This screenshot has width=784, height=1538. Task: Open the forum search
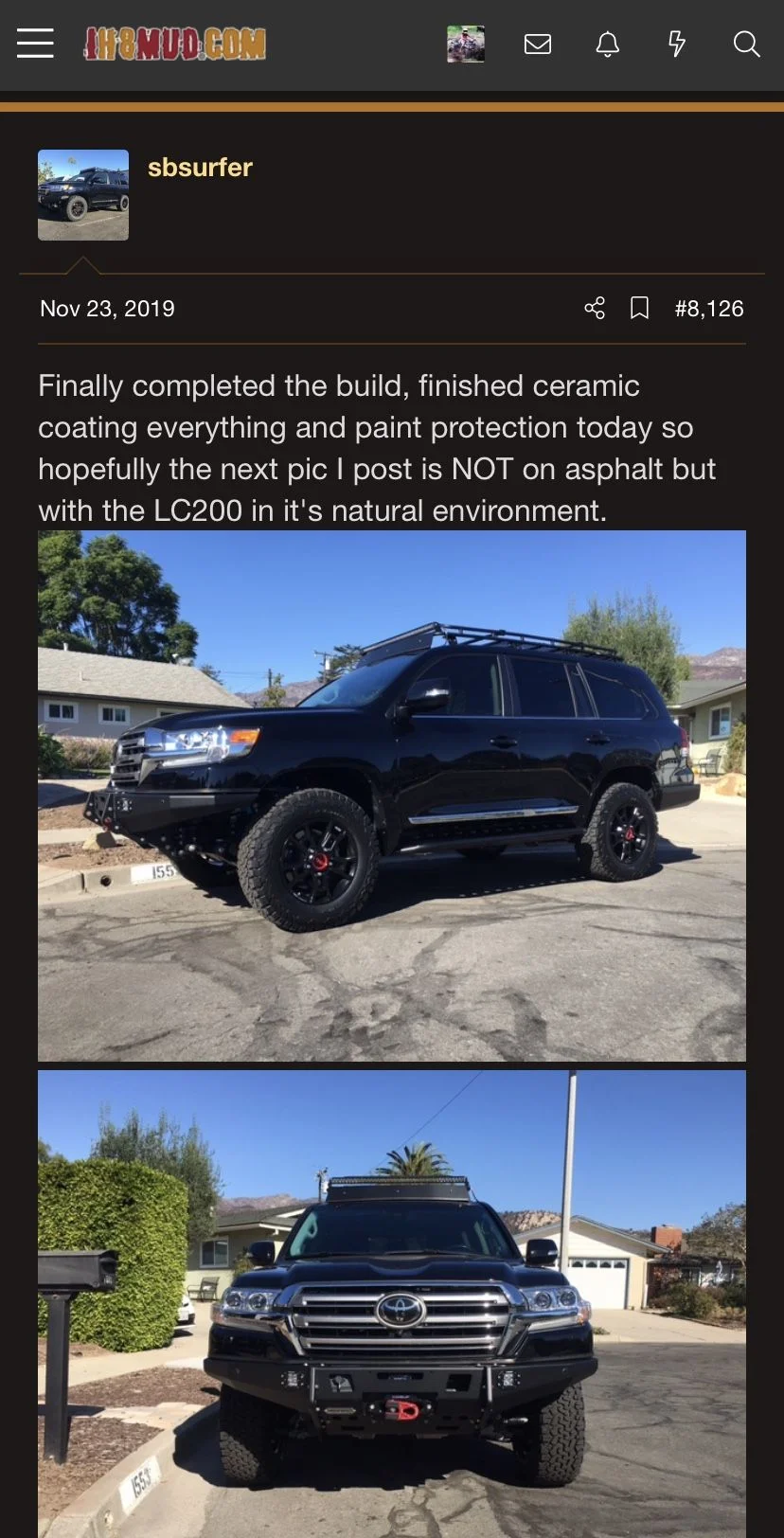pos(746,44)
